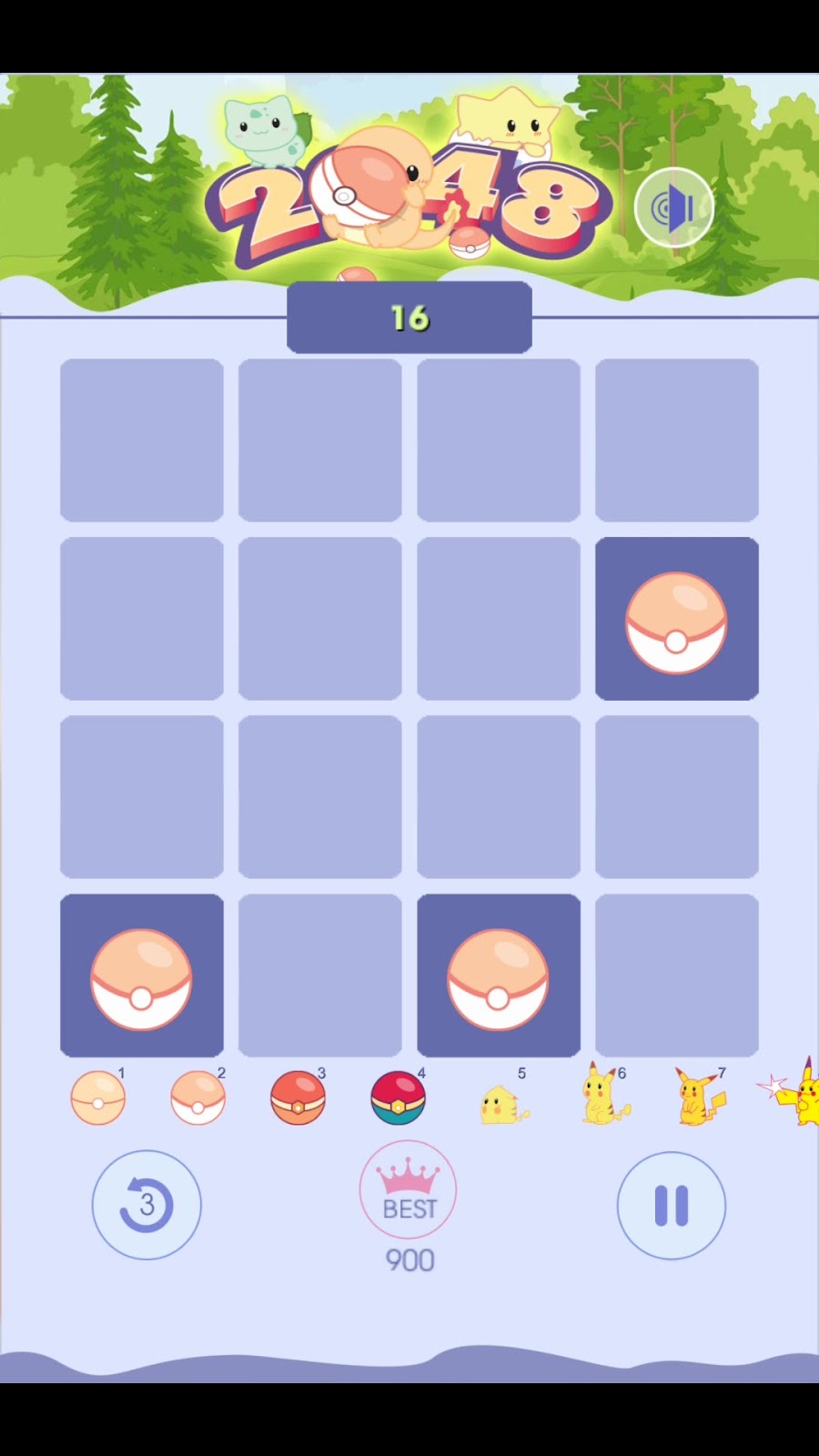
Task: Toggle the game sound button
Action: (x=674, y=208)
